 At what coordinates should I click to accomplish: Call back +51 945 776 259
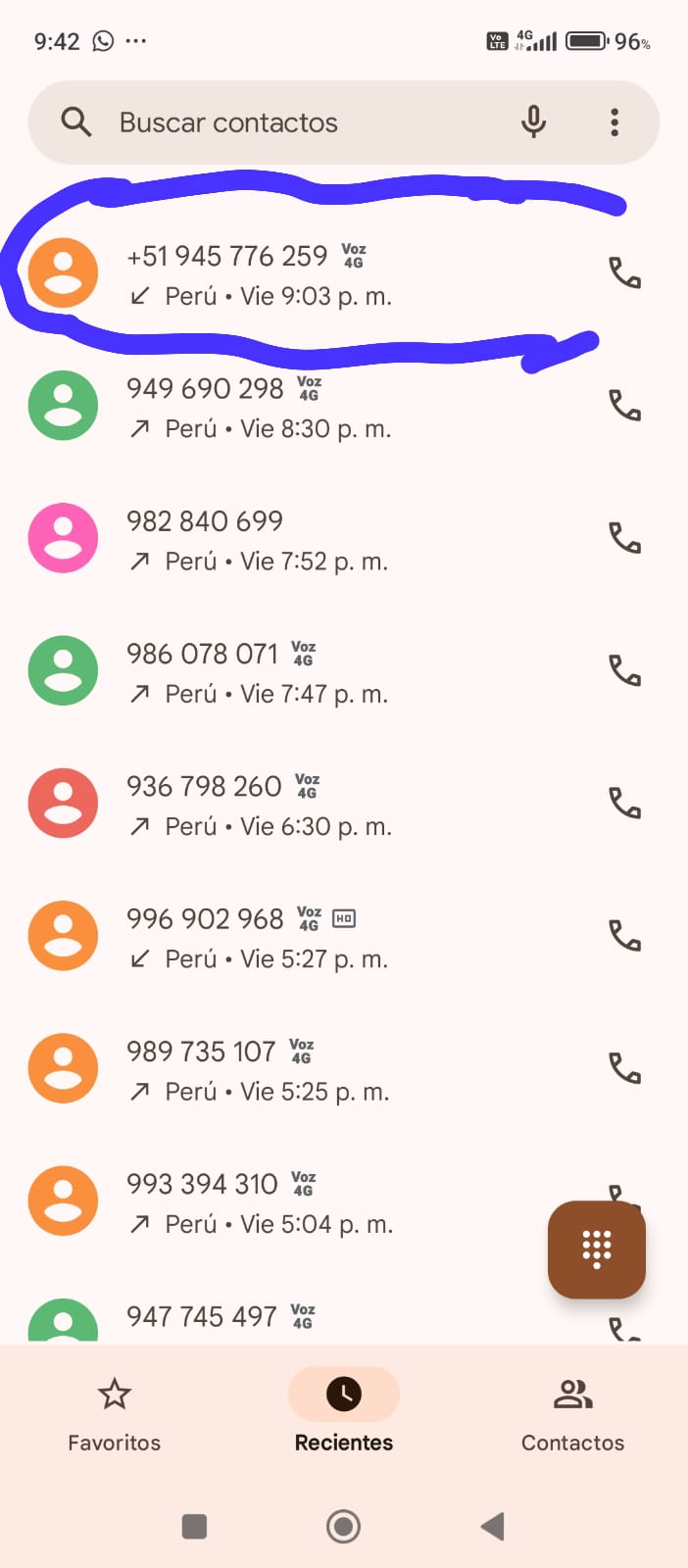(x=624, y=272)
